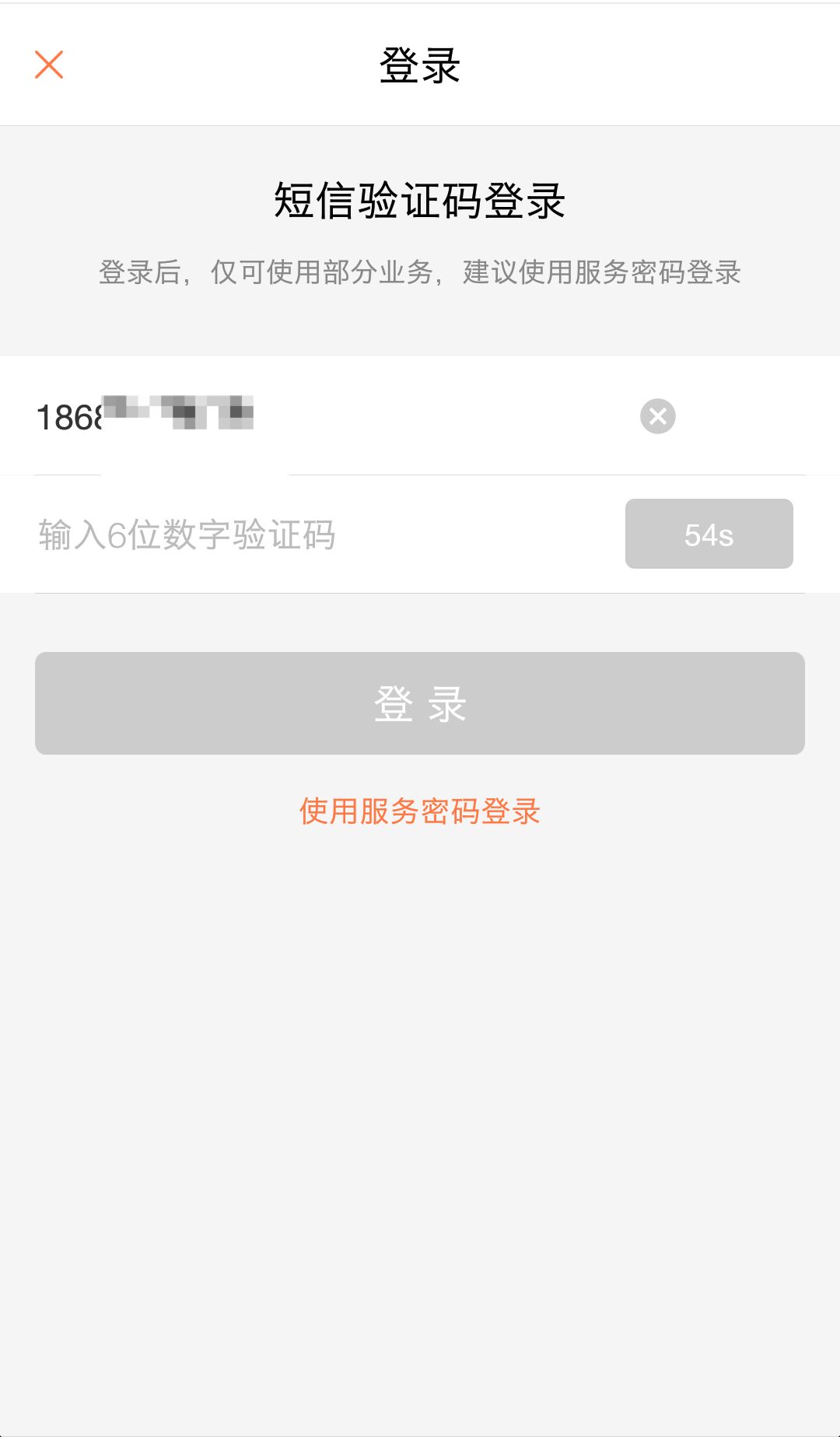
Task: Tap the login hint text about 服务密码
Action: point(420,274)
